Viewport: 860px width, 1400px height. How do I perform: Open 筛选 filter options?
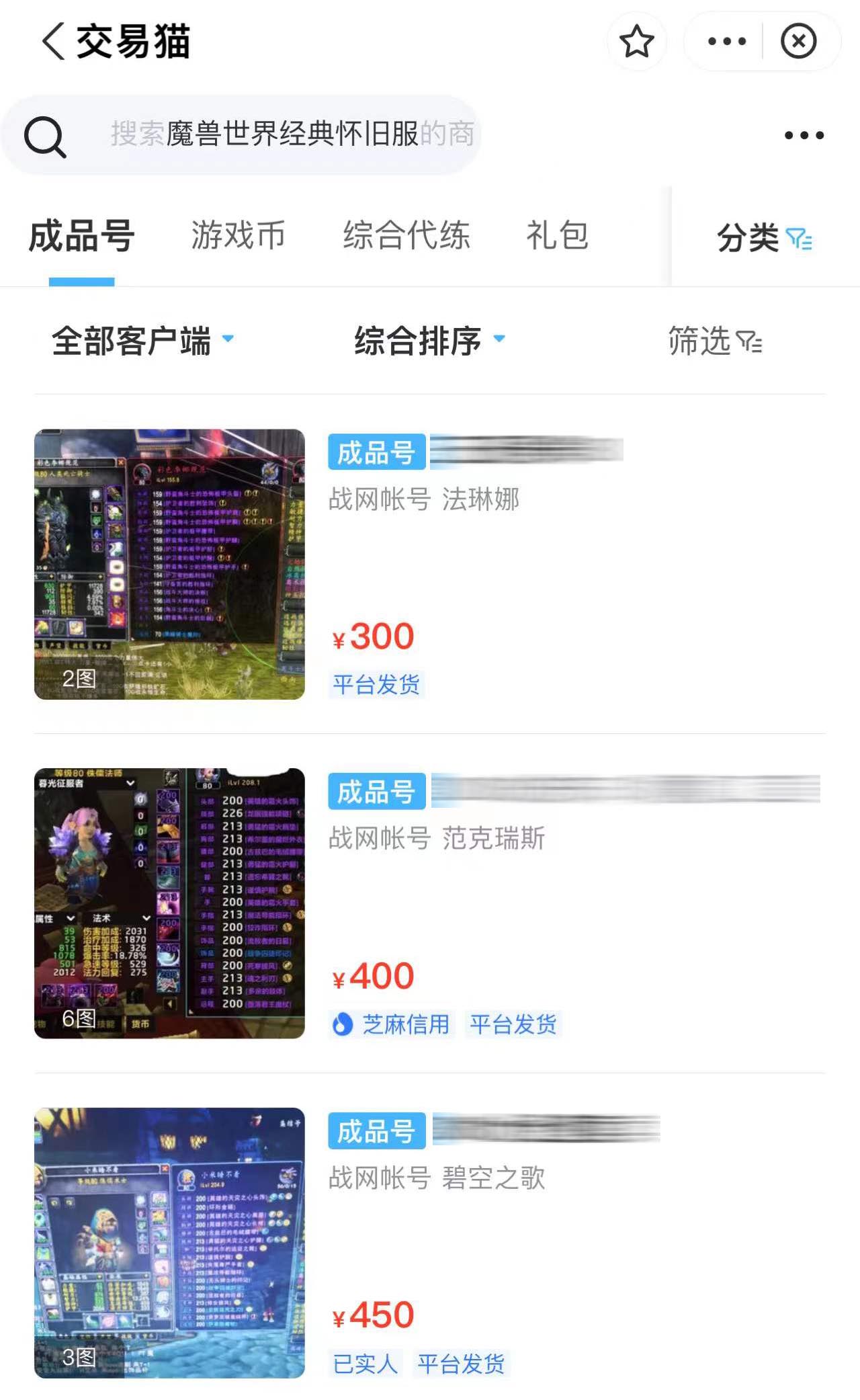(x=714, y=341)
